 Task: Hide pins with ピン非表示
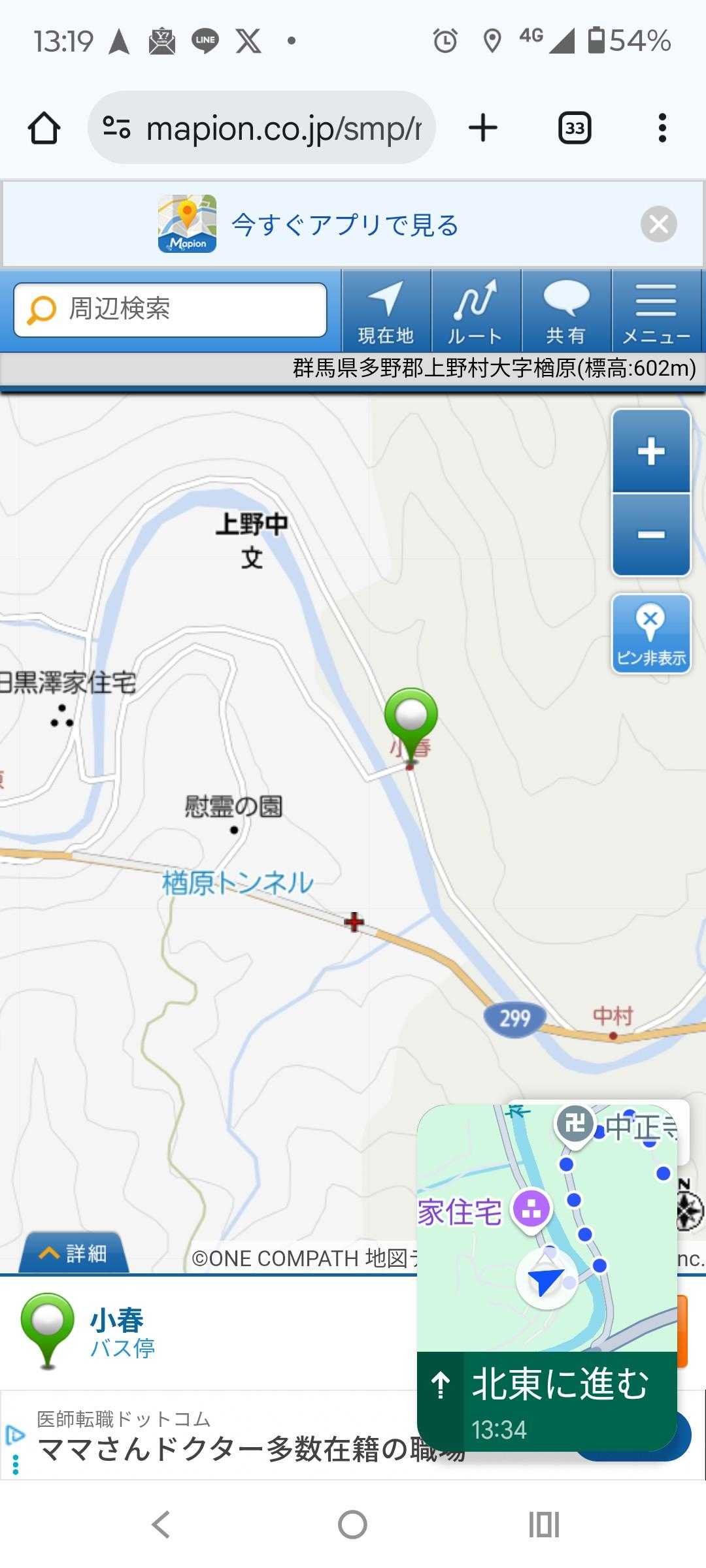651,634
